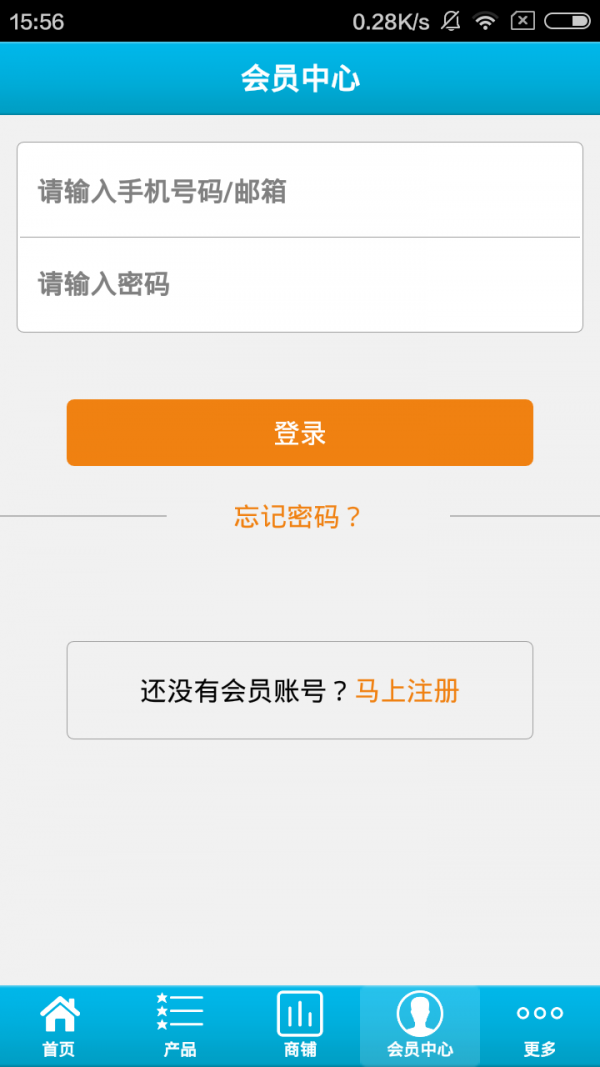The image size is (600, 1067).
Task: Go to the 首页 home tab
Action: [x=59, y=1026]
